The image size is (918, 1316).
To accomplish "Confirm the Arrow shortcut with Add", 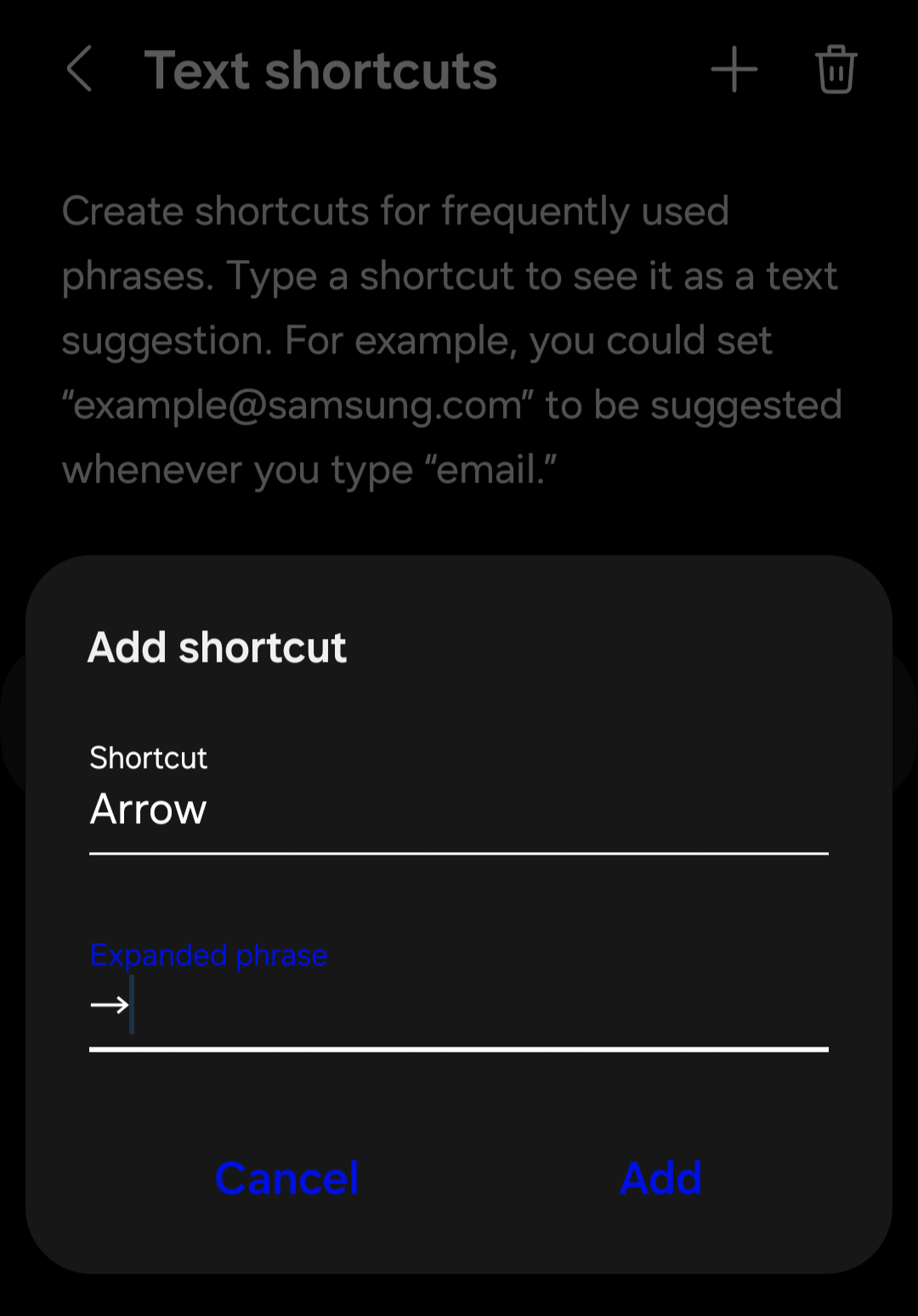I will 660,1178.
